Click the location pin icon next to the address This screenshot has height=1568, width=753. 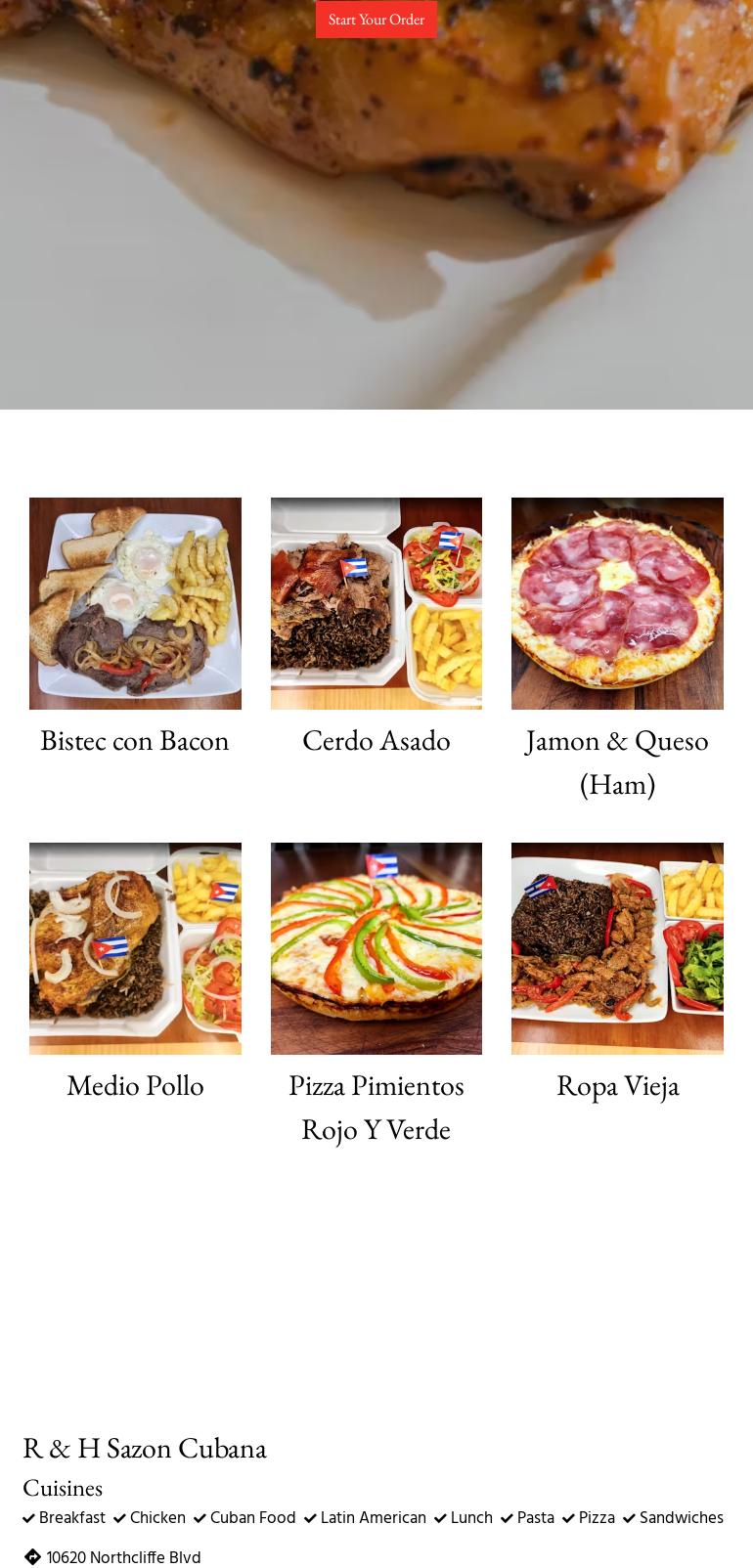pyautogui.click(x=32, y=1556)
